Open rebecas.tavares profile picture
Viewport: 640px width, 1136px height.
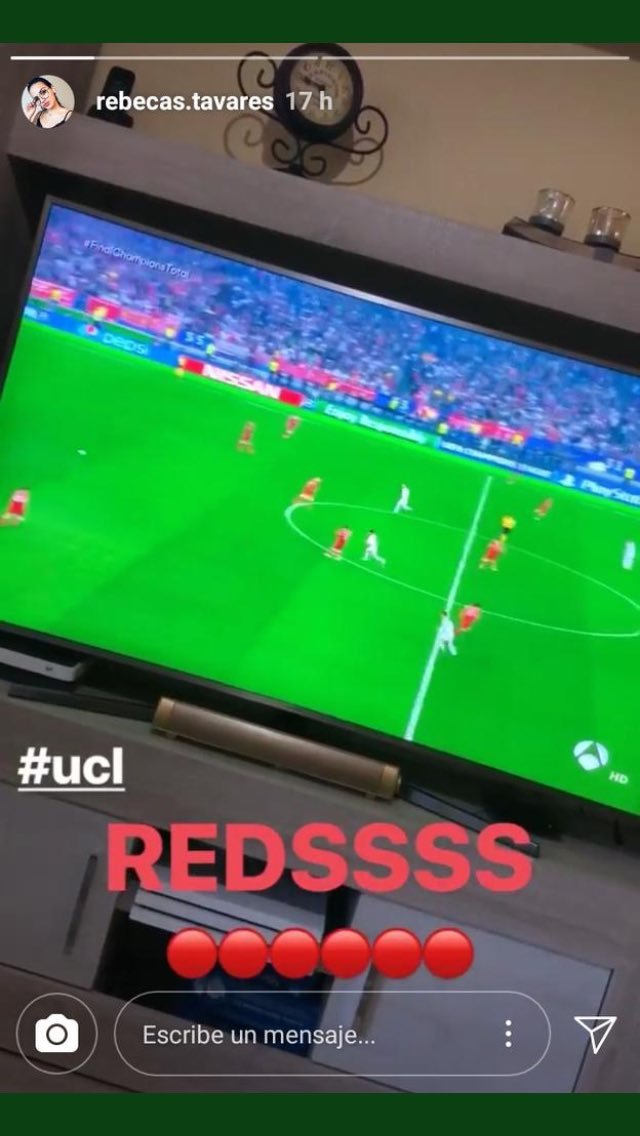47,101
